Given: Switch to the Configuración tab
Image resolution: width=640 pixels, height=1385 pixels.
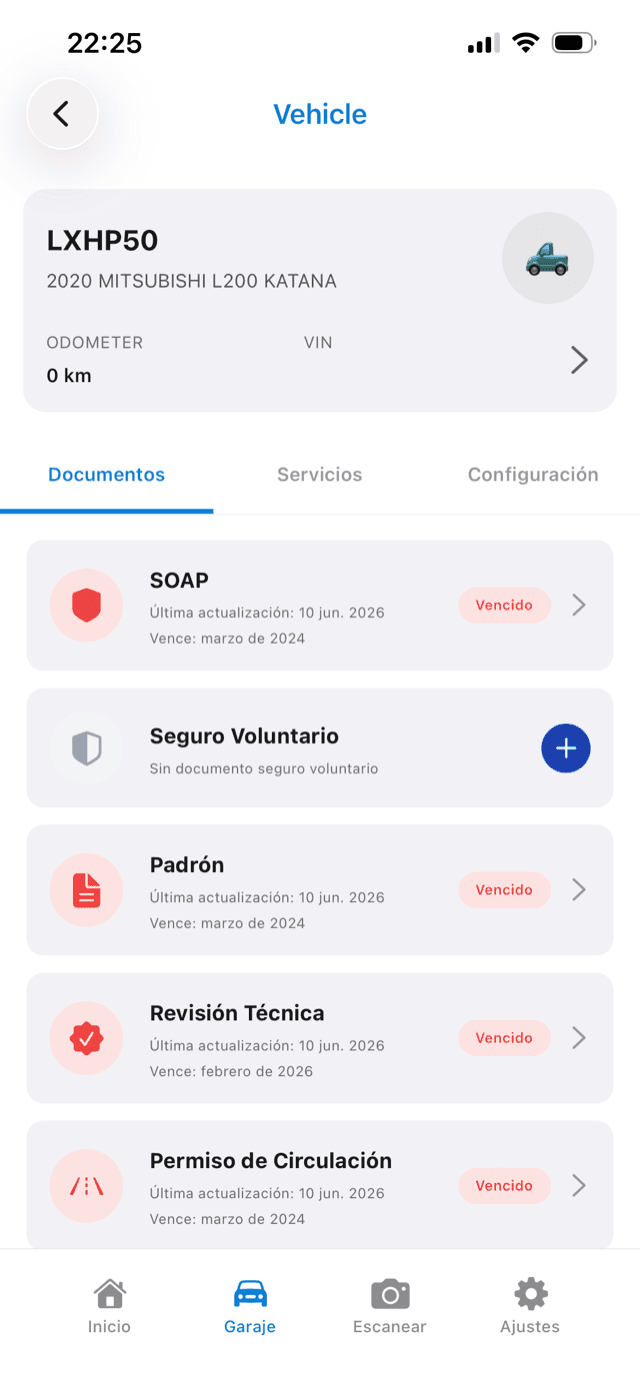Looking at the screenshot, I should tap(533, 475).
